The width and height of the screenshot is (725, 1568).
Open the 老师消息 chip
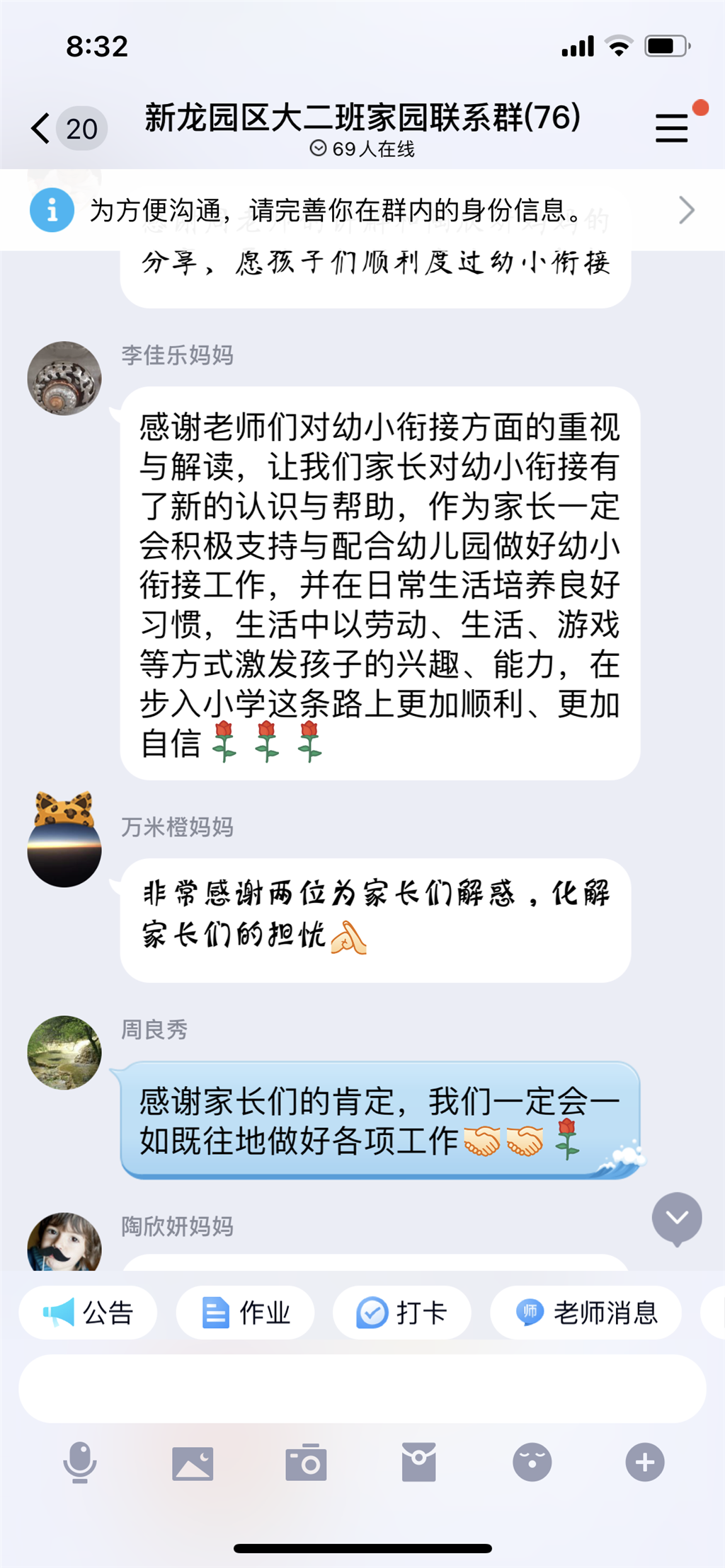click(586, 1313)
